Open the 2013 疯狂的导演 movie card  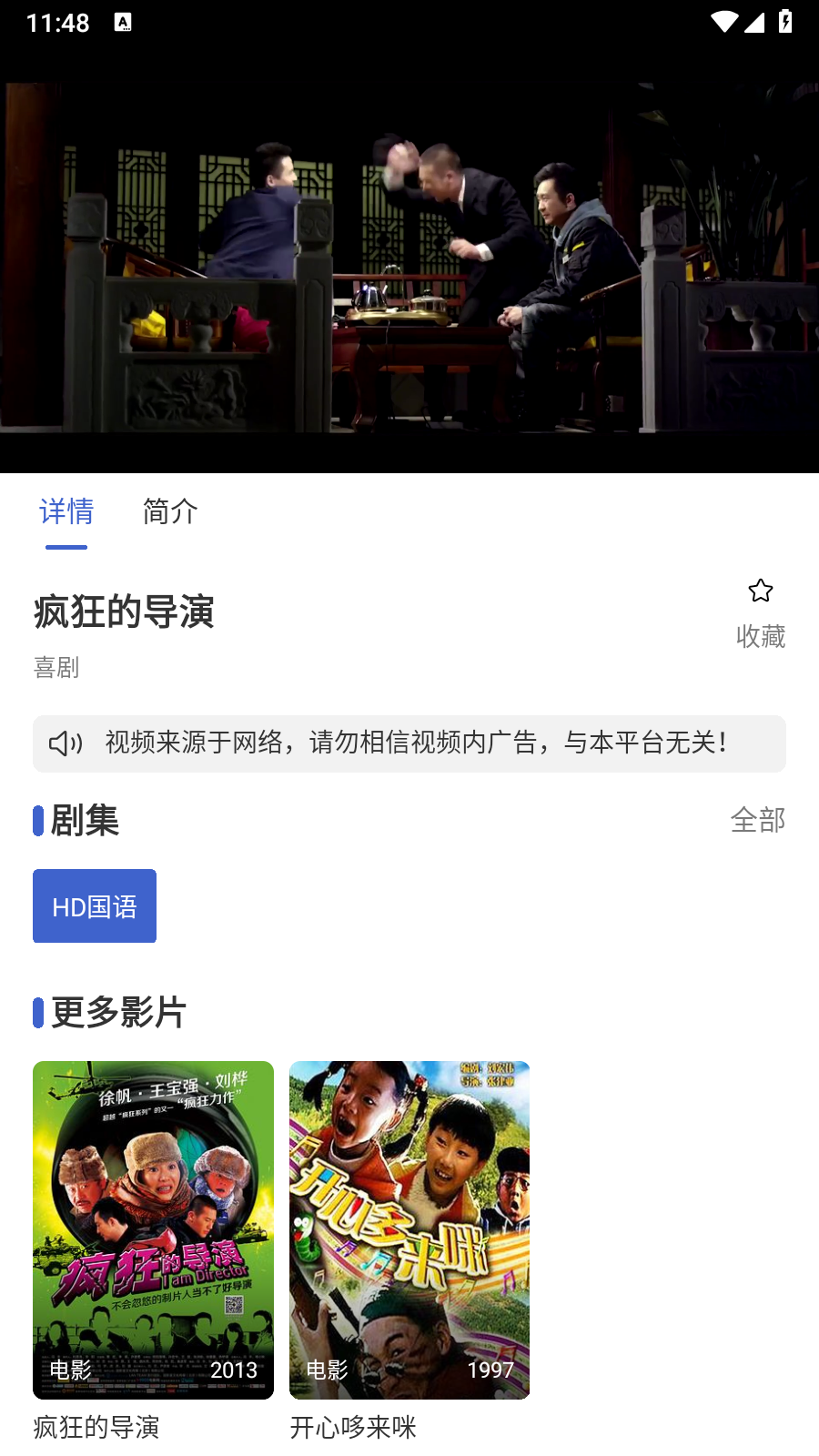[x=153, y=1229]
